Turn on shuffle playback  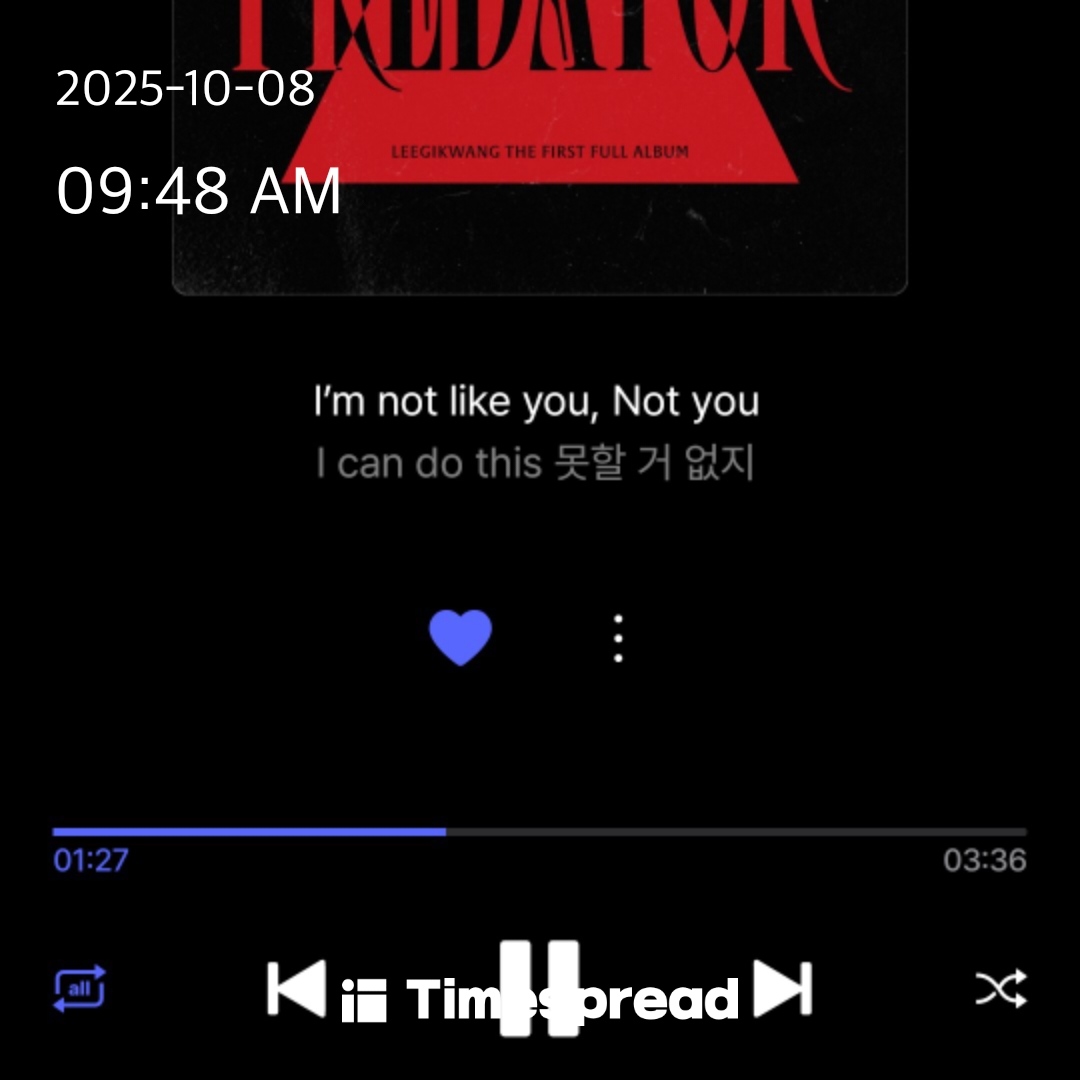(x=1000, y=989)
